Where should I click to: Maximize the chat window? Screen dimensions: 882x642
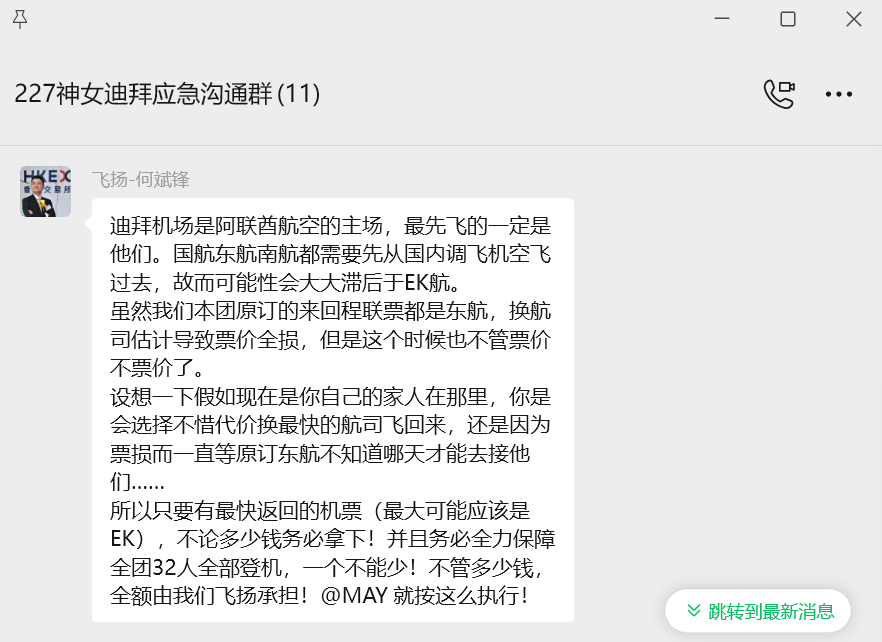point(788,19)
